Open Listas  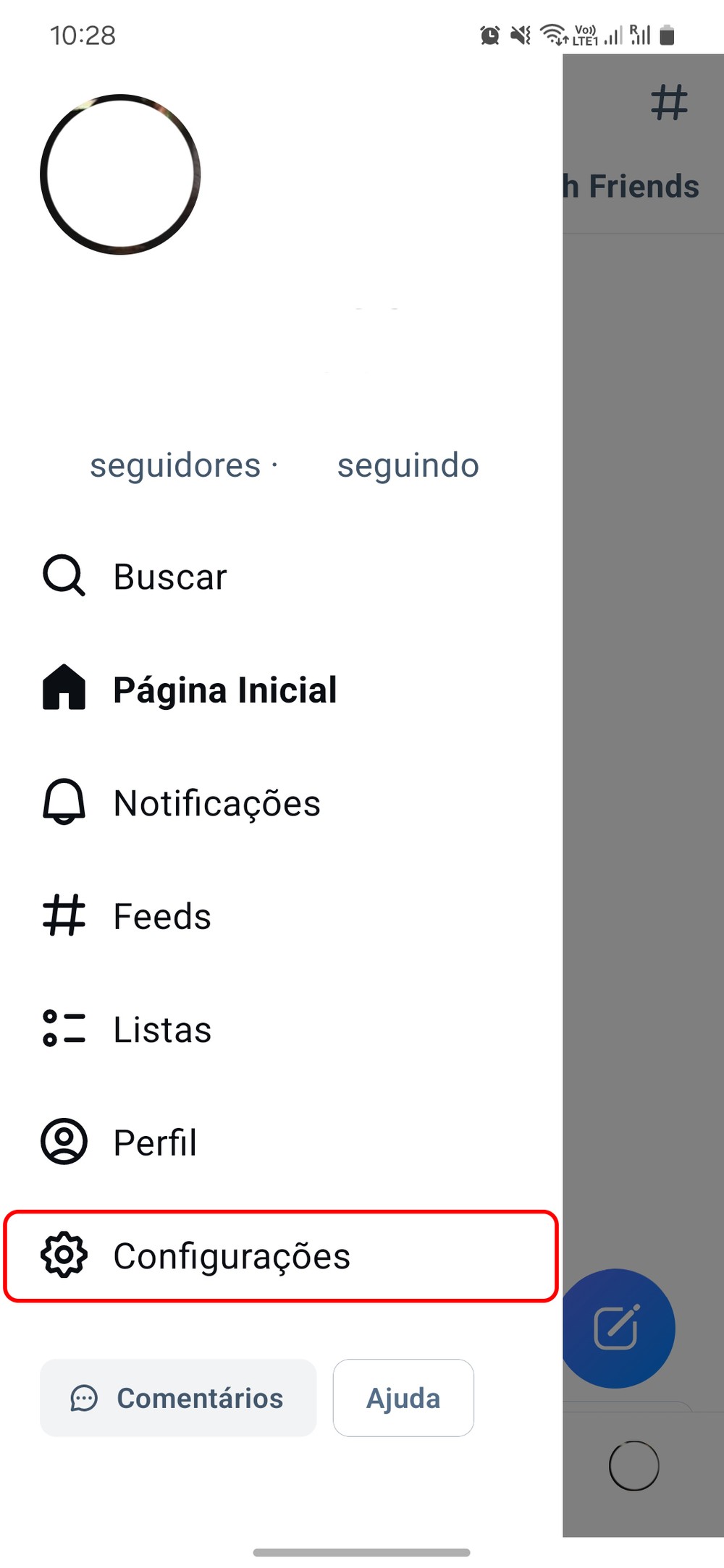(162, 1030)
